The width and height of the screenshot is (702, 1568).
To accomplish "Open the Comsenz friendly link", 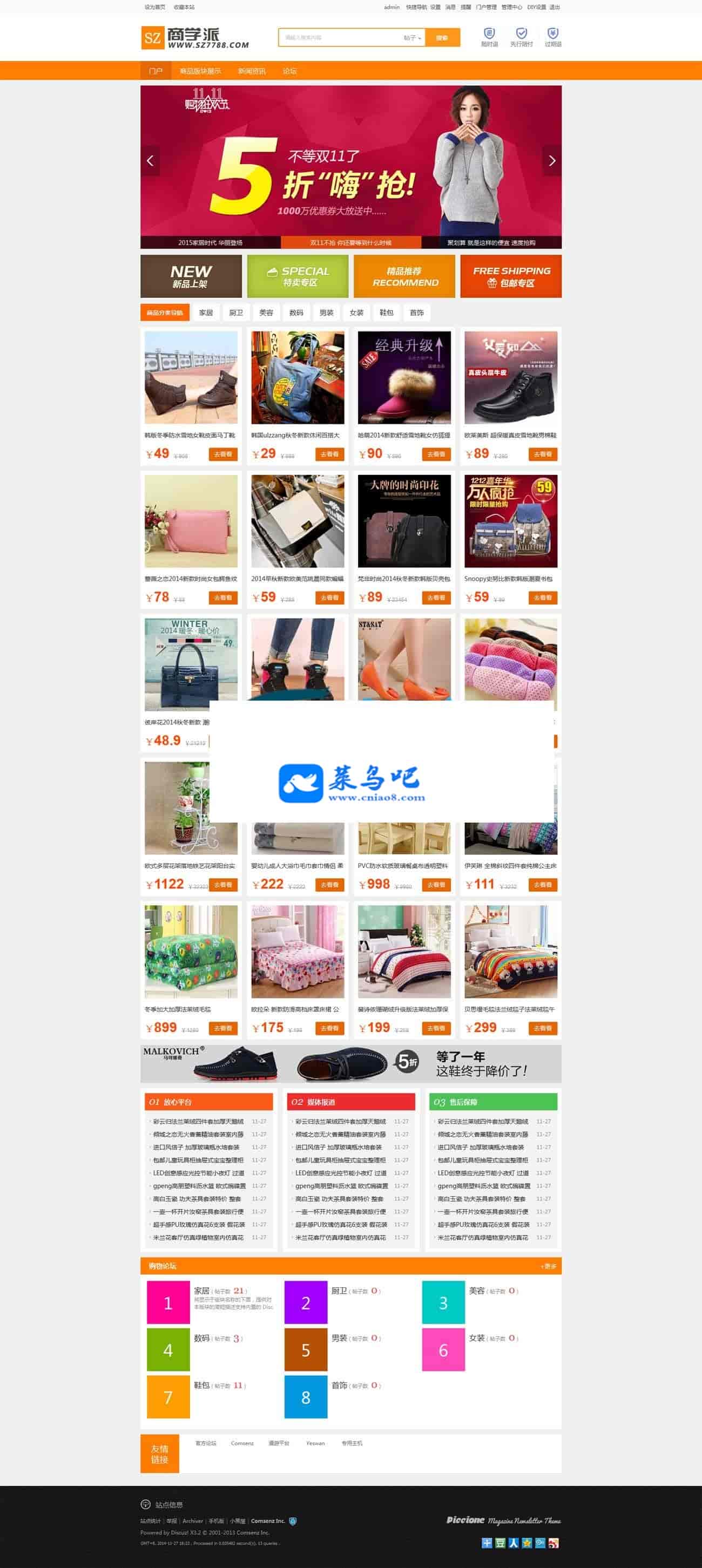I will tap(242, 1443).
